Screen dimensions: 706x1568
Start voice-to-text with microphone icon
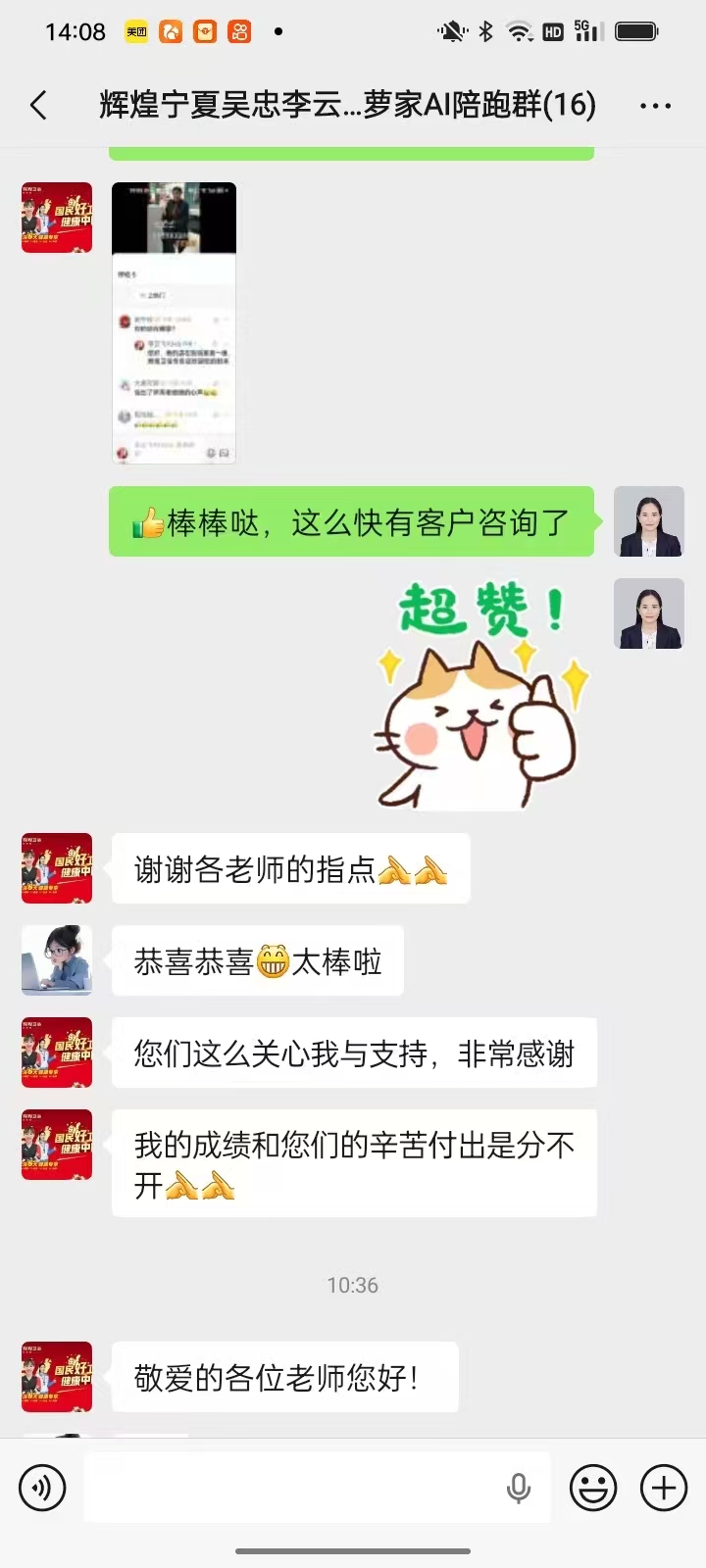(519, 1488)
